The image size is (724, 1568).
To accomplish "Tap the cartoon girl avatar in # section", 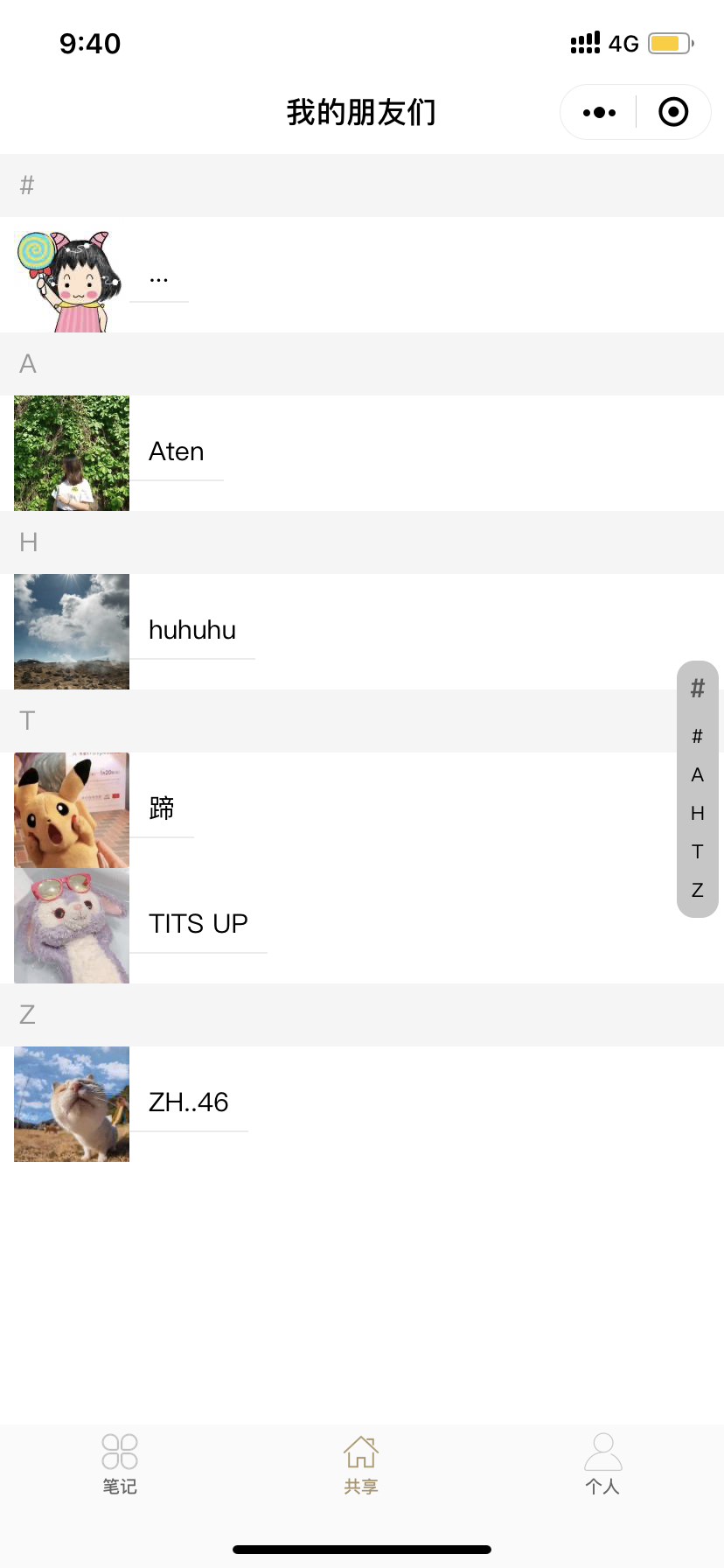I will click(x=71, y=277).
